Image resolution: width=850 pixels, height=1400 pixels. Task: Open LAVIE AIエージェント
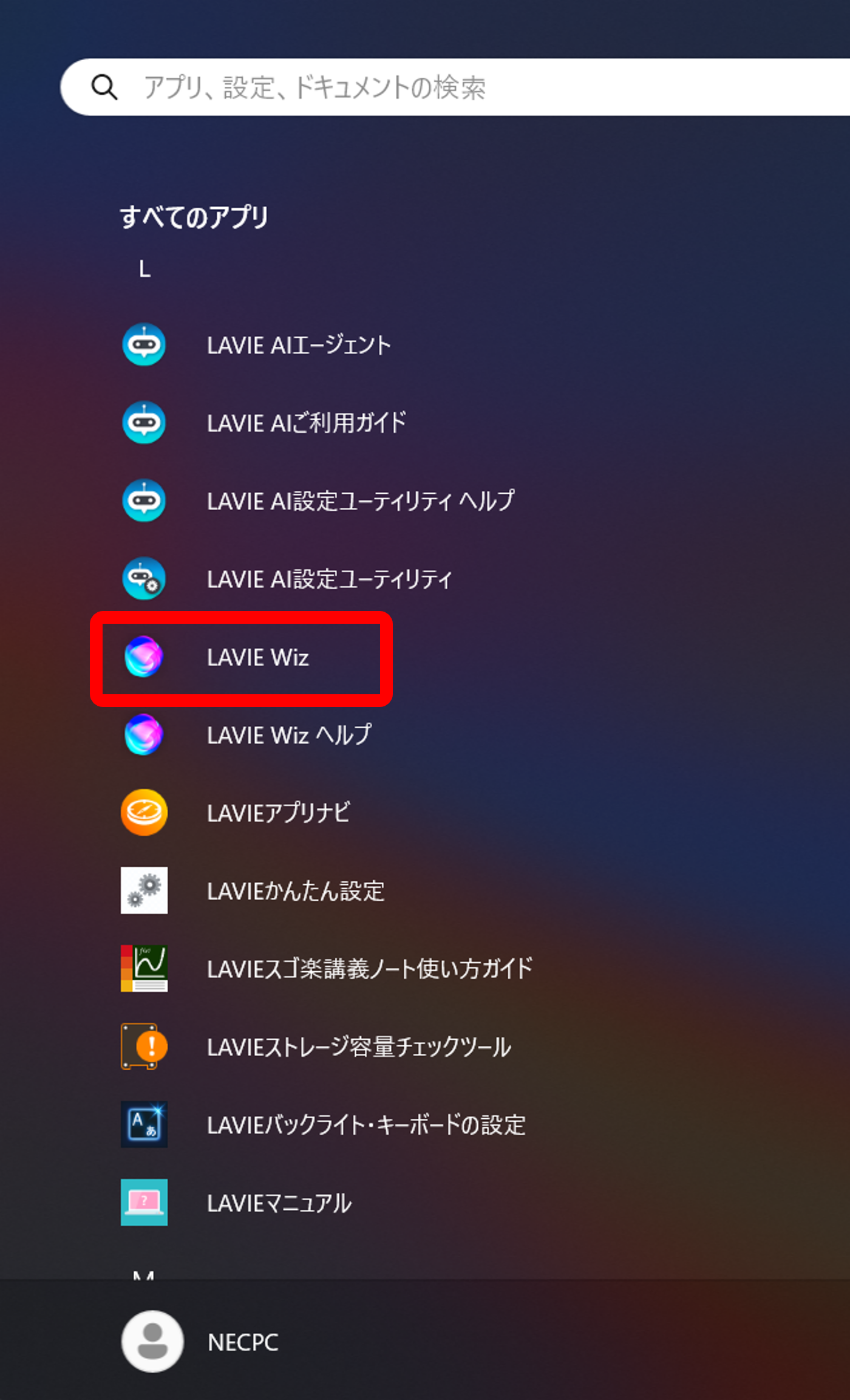[298, 345]
